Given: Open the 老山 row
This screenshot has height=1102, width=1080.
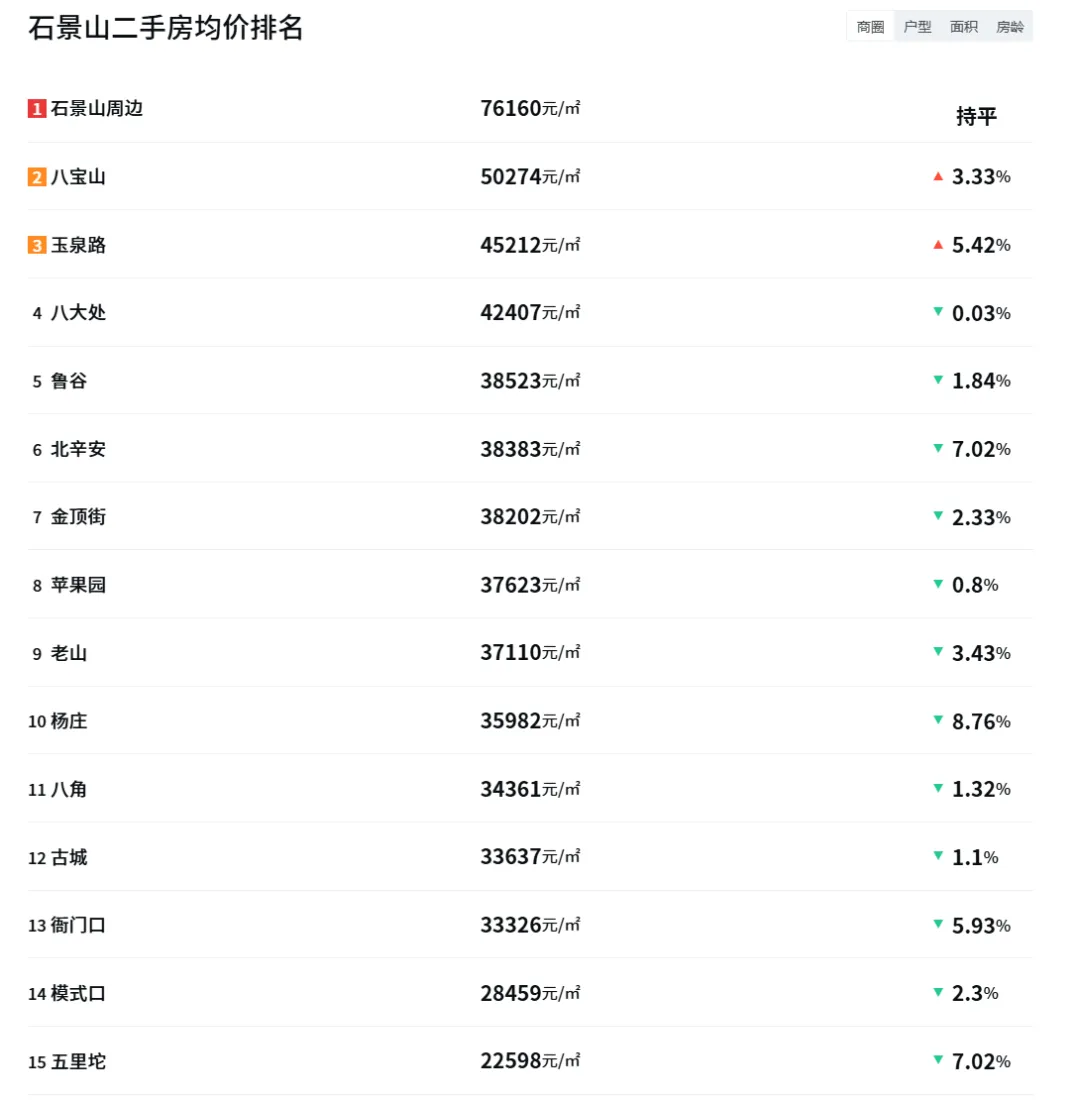Looking at the screenshot, I should (530, 653).
